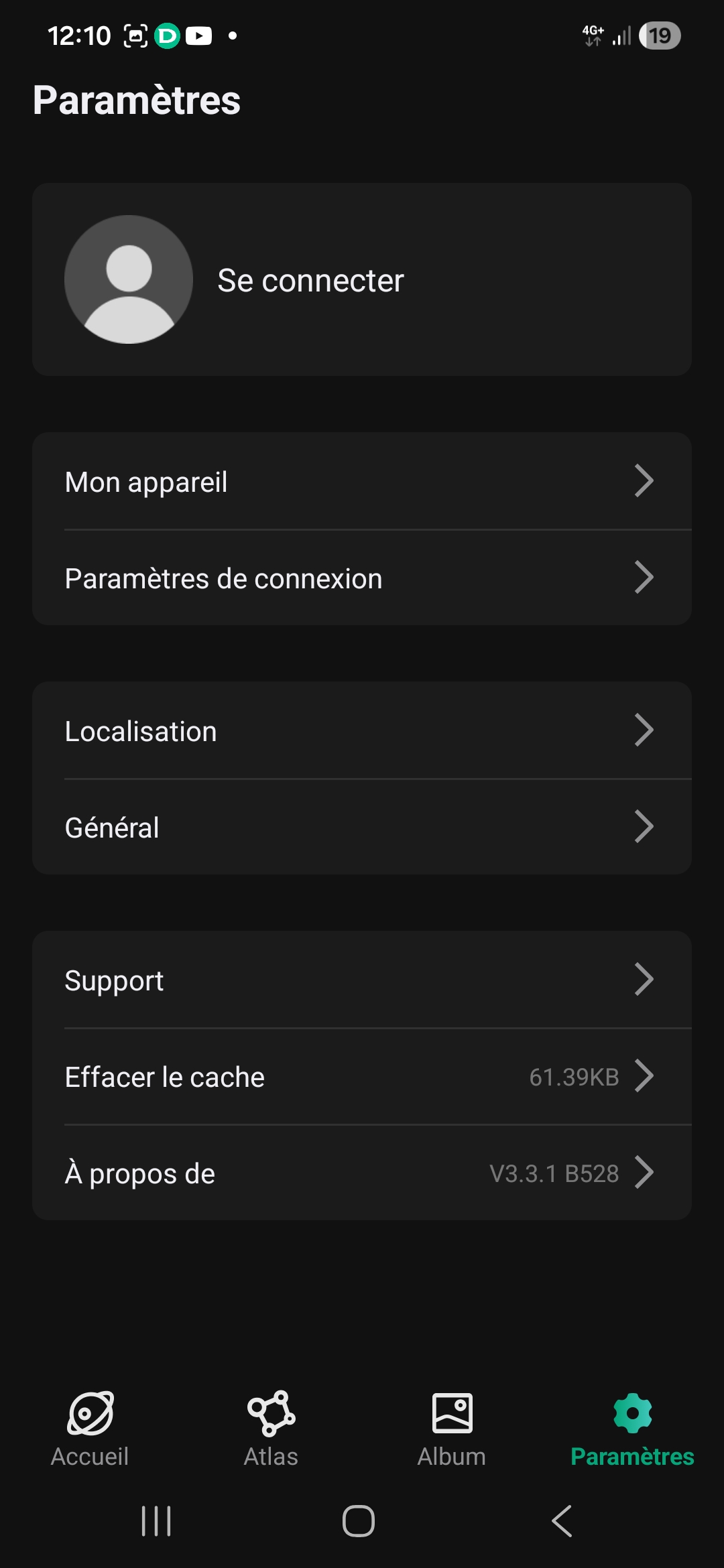Select Effacer le cache
724x1568 pixels.
362,1077
